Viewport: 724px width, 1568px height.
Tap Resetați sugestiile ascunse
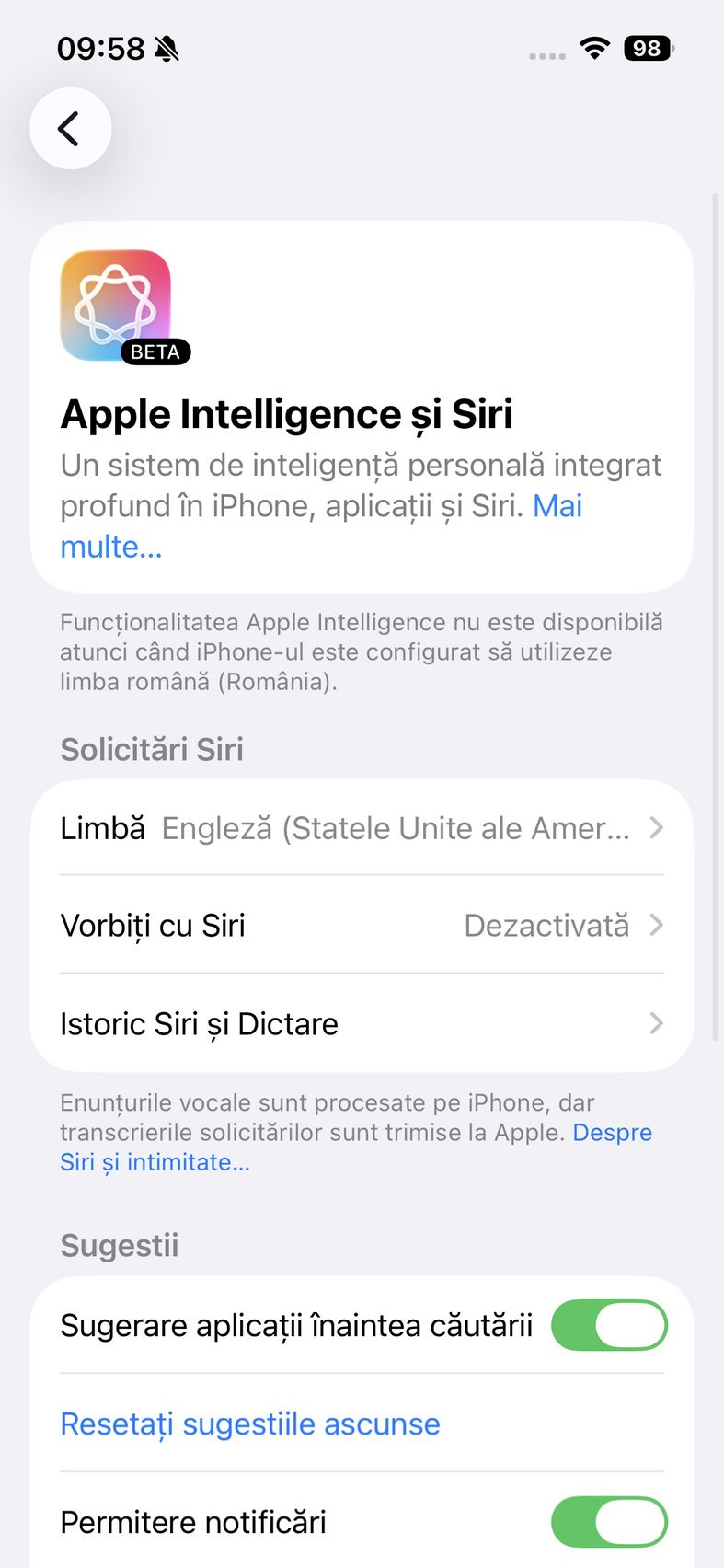[x=250, y=1424]
